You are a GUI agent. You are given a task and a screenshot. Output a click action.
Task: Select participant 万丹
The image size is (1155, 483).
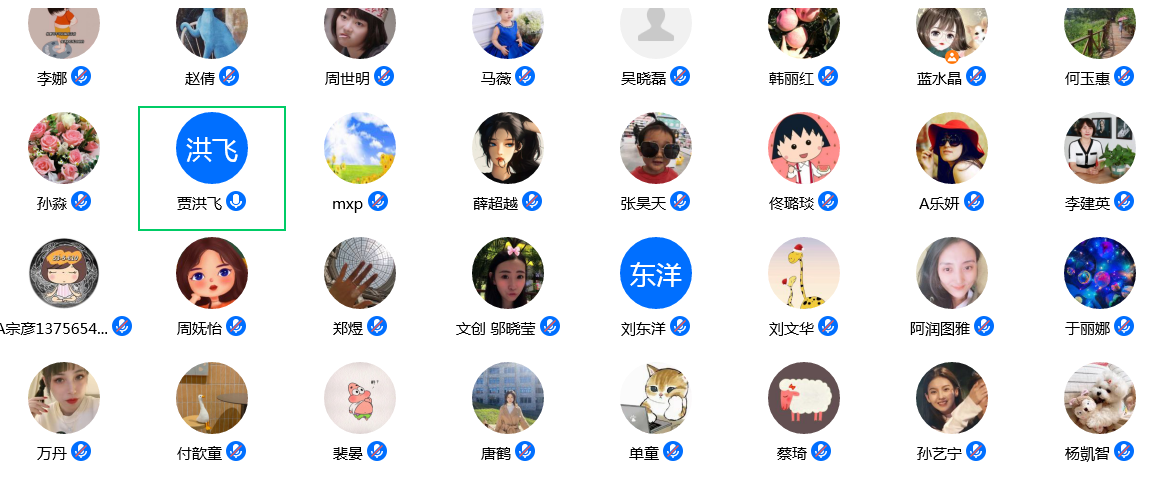click(64, 398)
